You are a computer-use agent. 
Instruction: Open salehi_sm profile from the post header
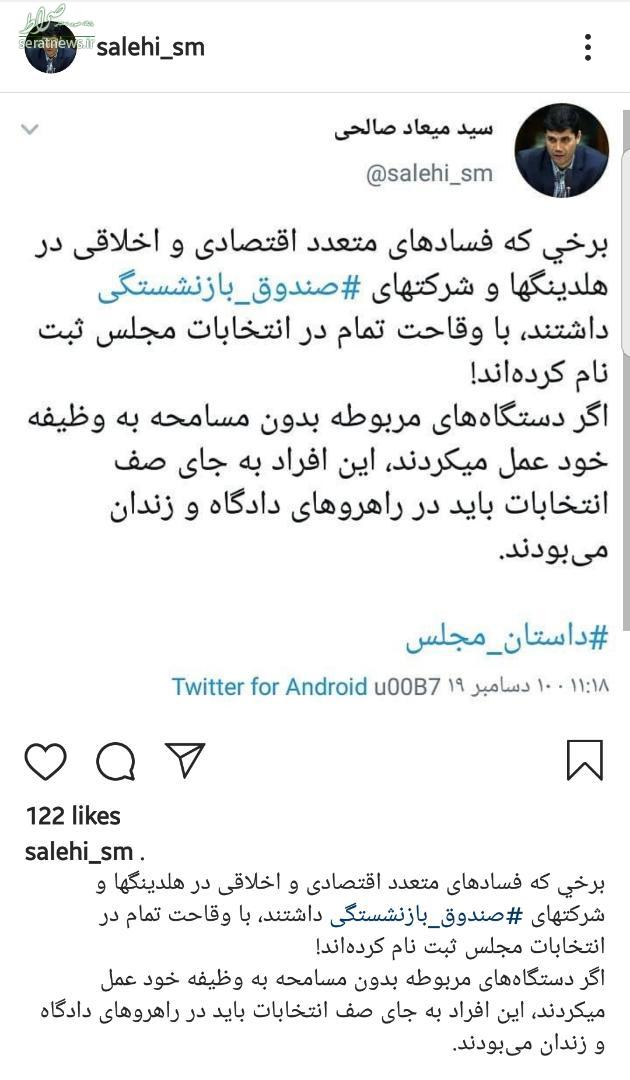click(150, 47)
